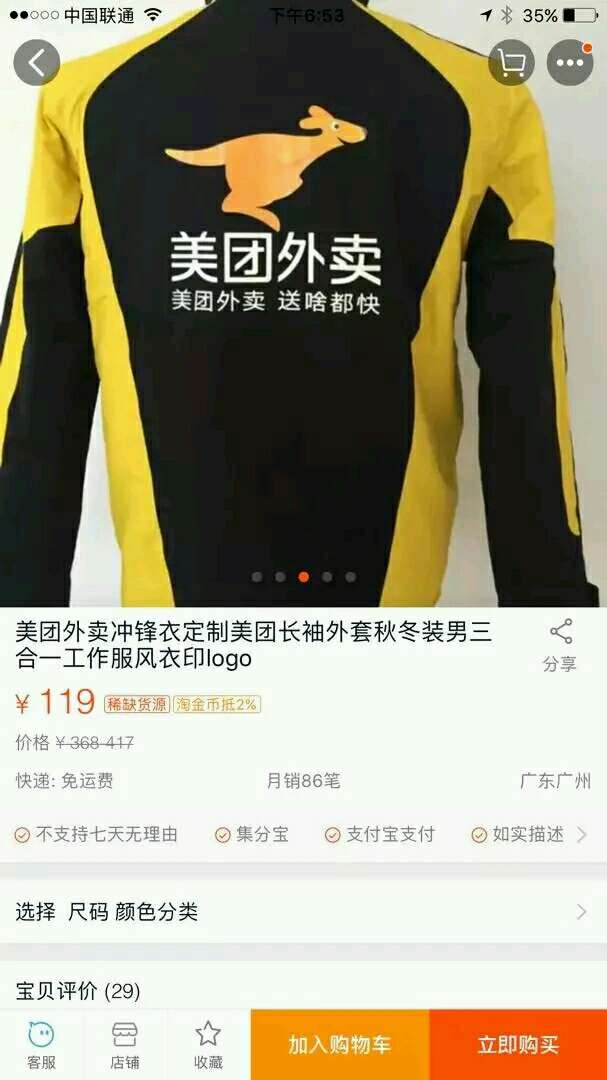This screenshot has width=607, height=1080.
Task: Share this product via 分享
Action: (x=560, y=645)
